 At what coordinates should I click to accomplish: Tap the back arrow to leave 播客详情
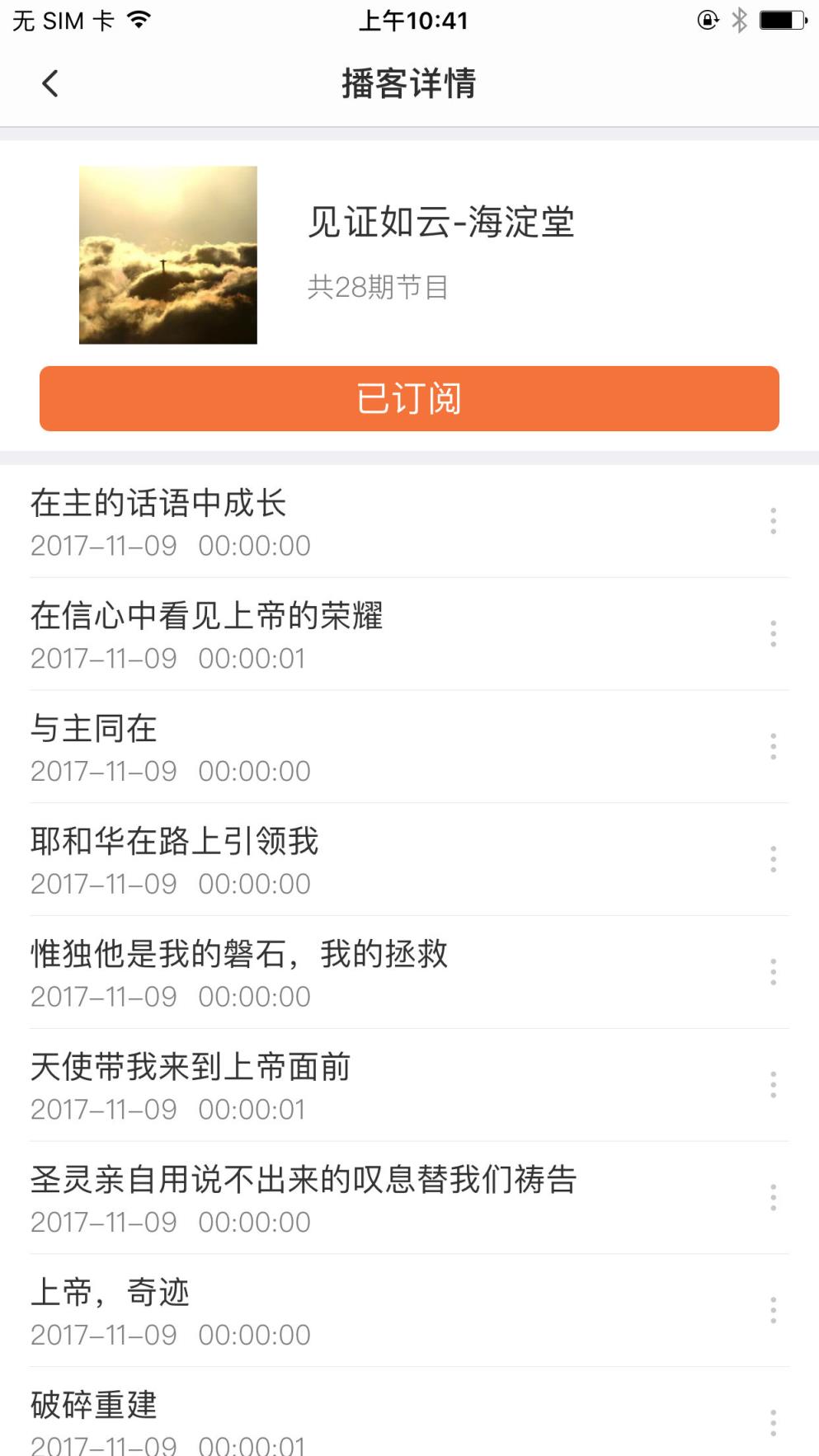tap(49, 82)
